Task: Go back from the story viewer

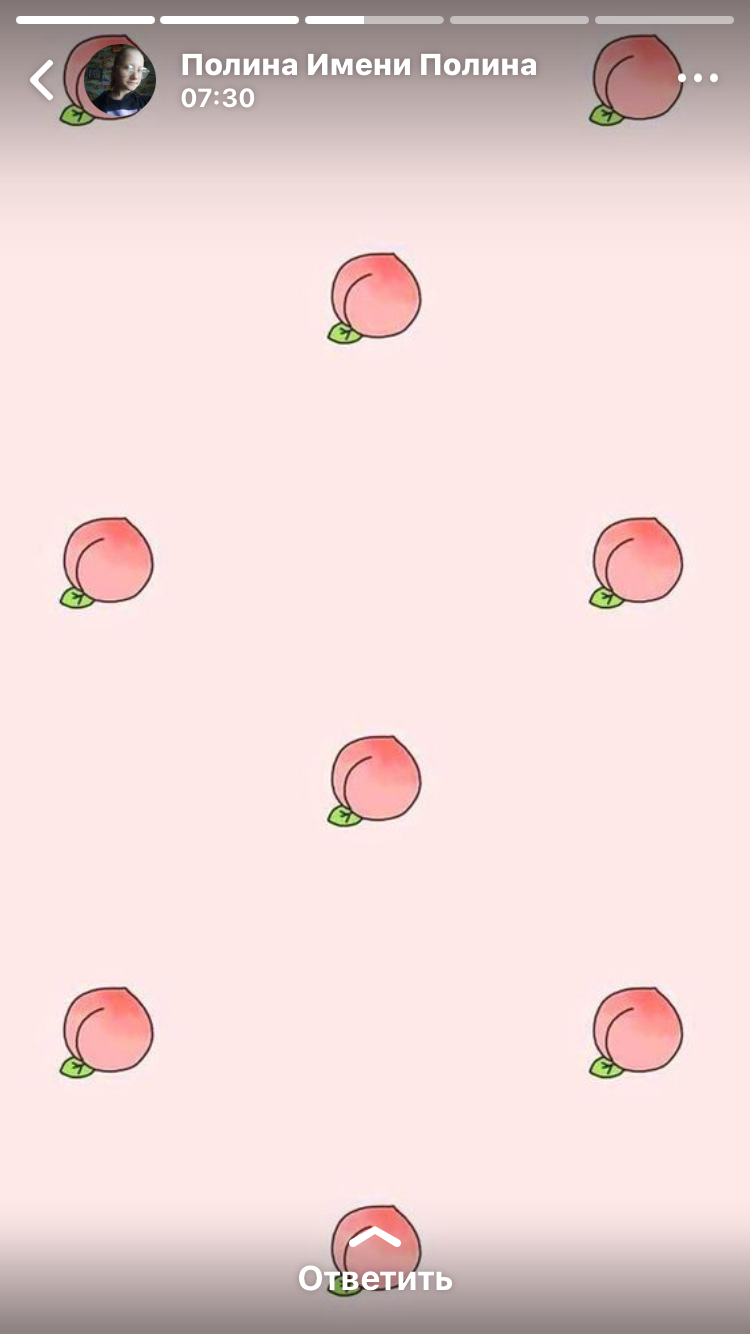Action: pyautogui.click(x=42, y=81)
